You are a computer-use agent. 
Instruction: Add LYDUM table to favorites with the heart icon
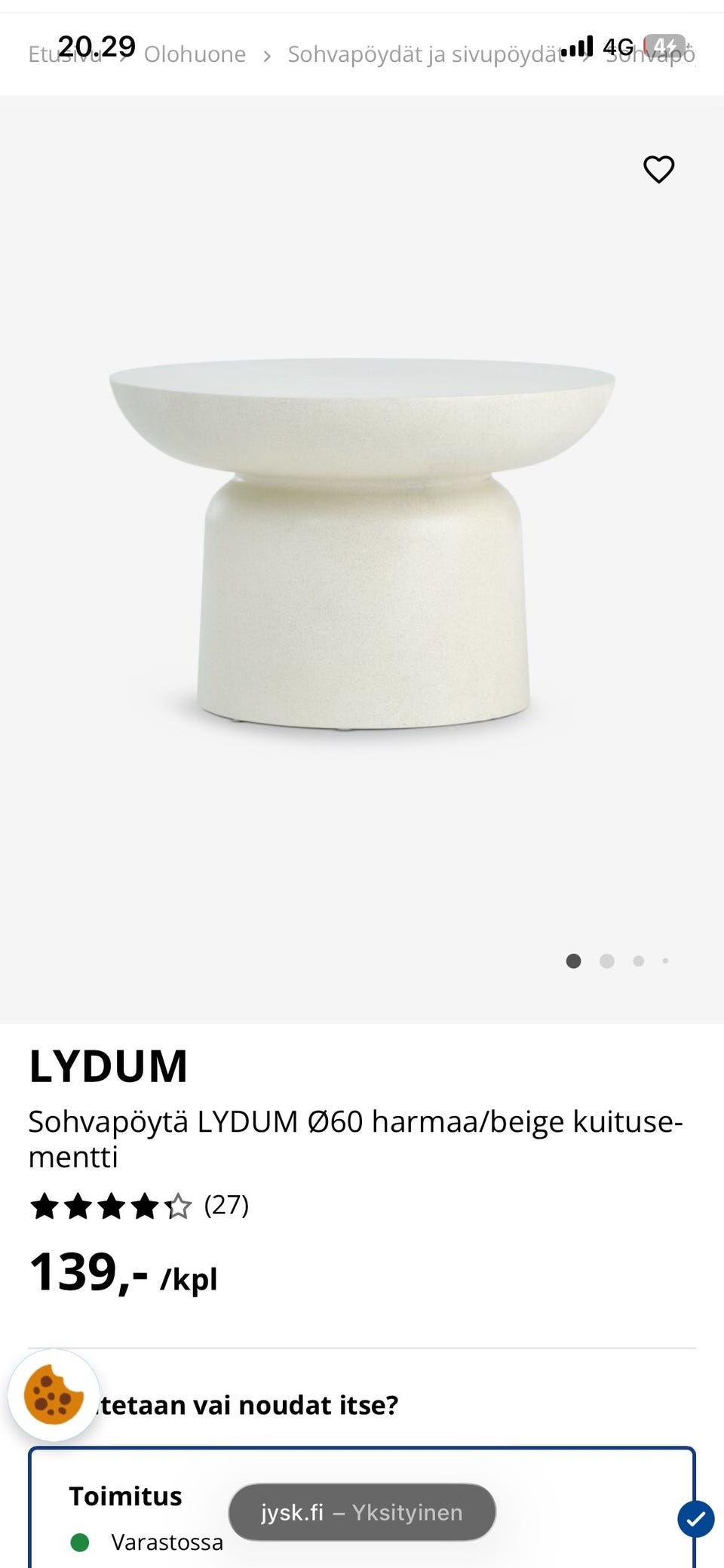(x=658, y=169)
